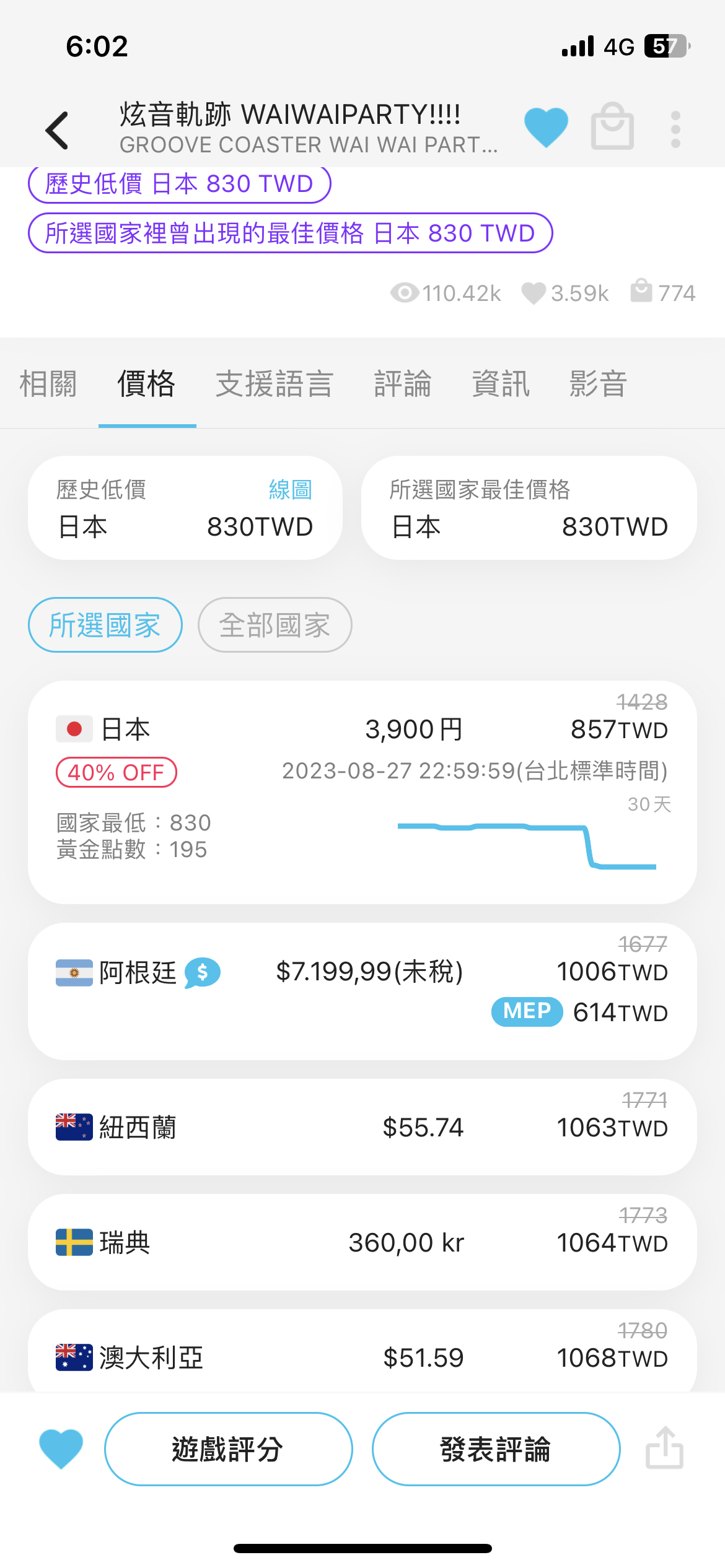Select the 全部國家 filter chip
Viewport: 725px width, 1568px height.
[x=275, y=625]
